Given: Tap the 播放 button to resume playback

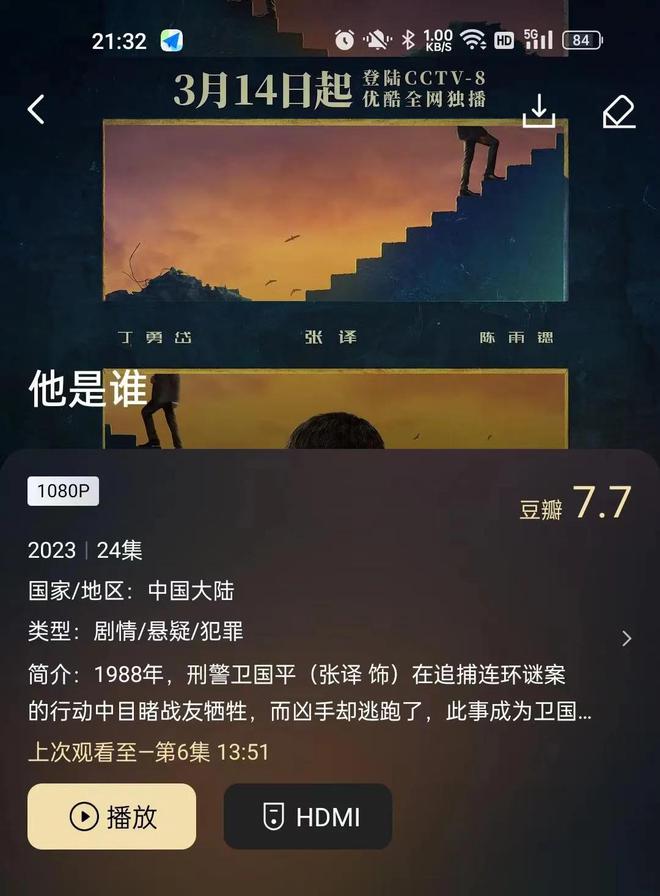Looking at the screenshot, I should coord(112,817).
